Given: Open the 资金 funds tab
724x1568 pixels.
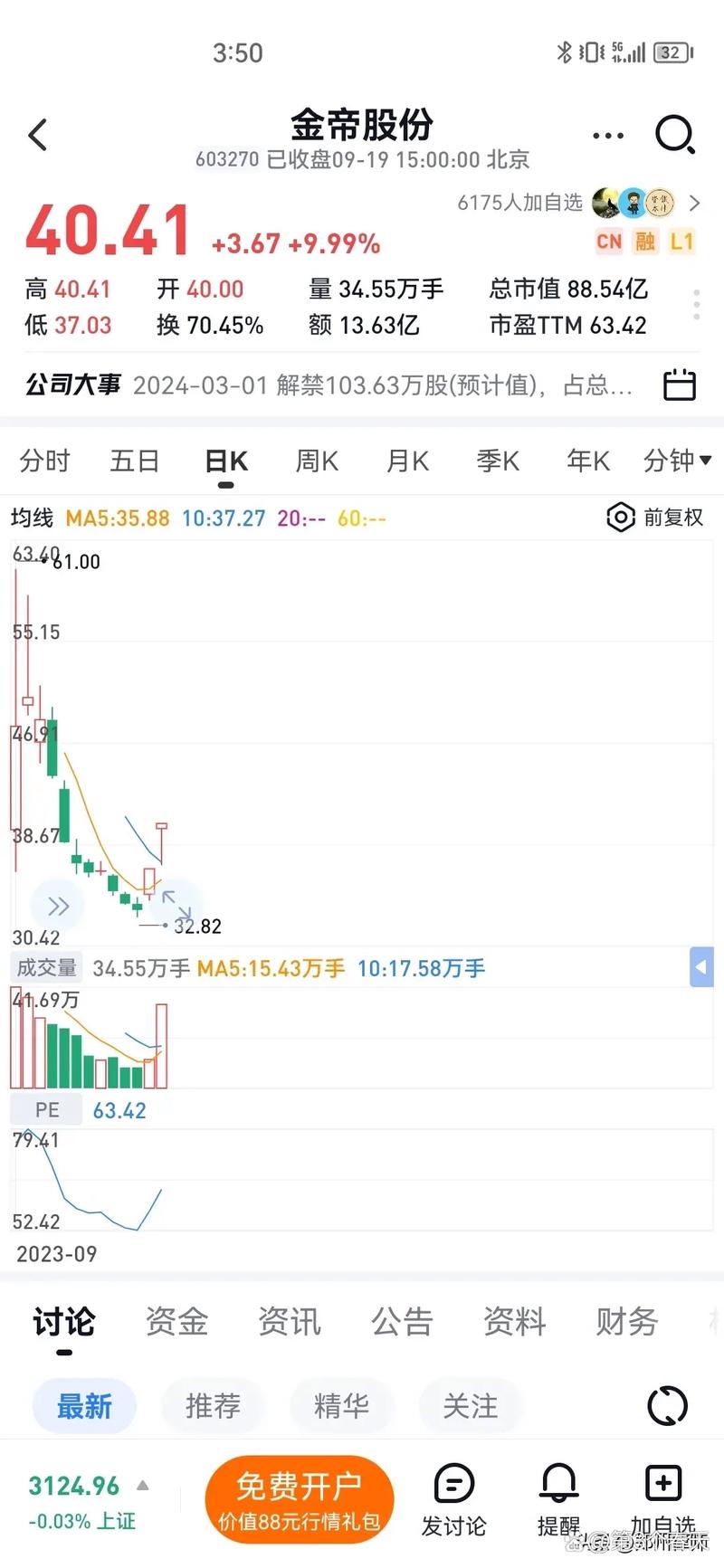Looking at the screenshot, I should [x=176, y=1323].
